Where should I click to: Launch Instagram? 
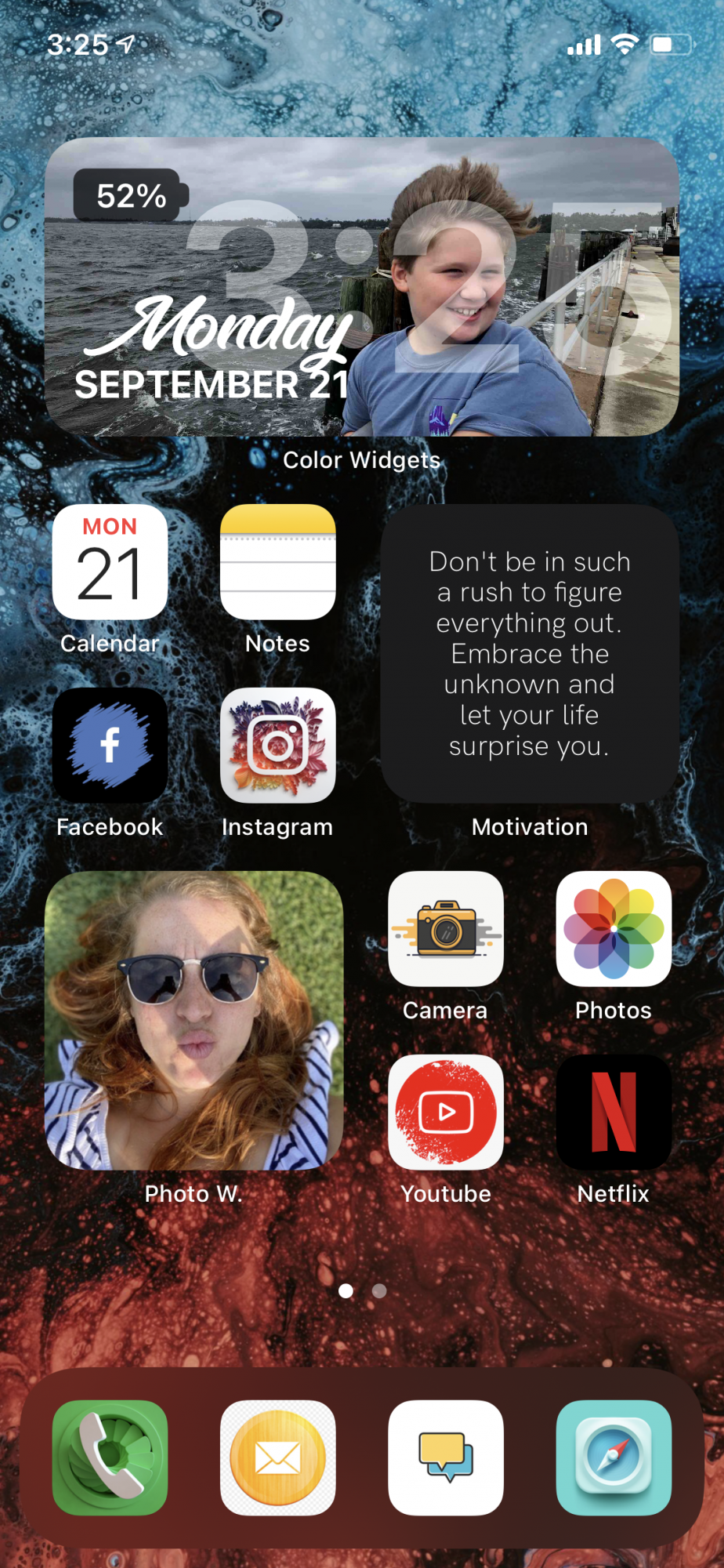tap(277, 746)
